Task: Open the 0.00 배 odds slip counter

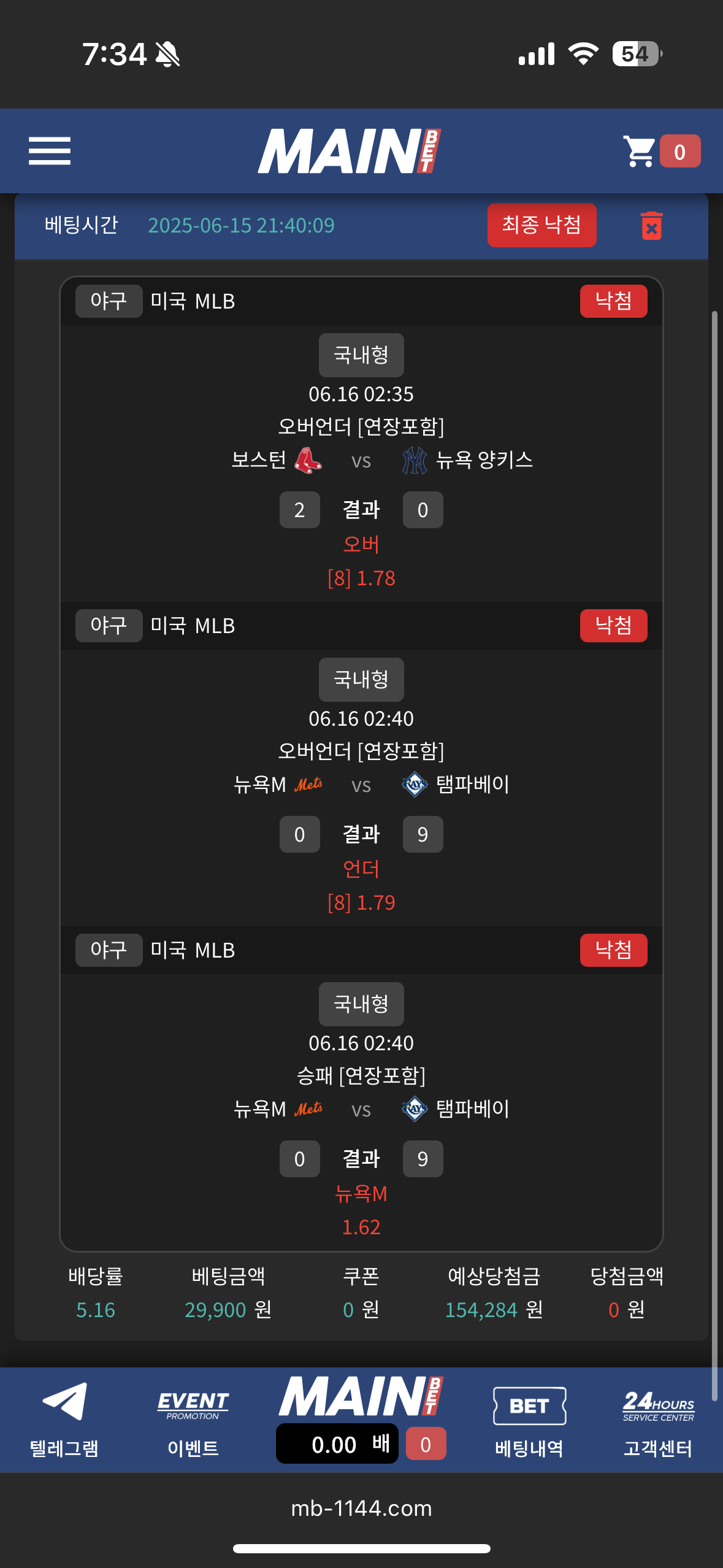Action: [337, 1444]
